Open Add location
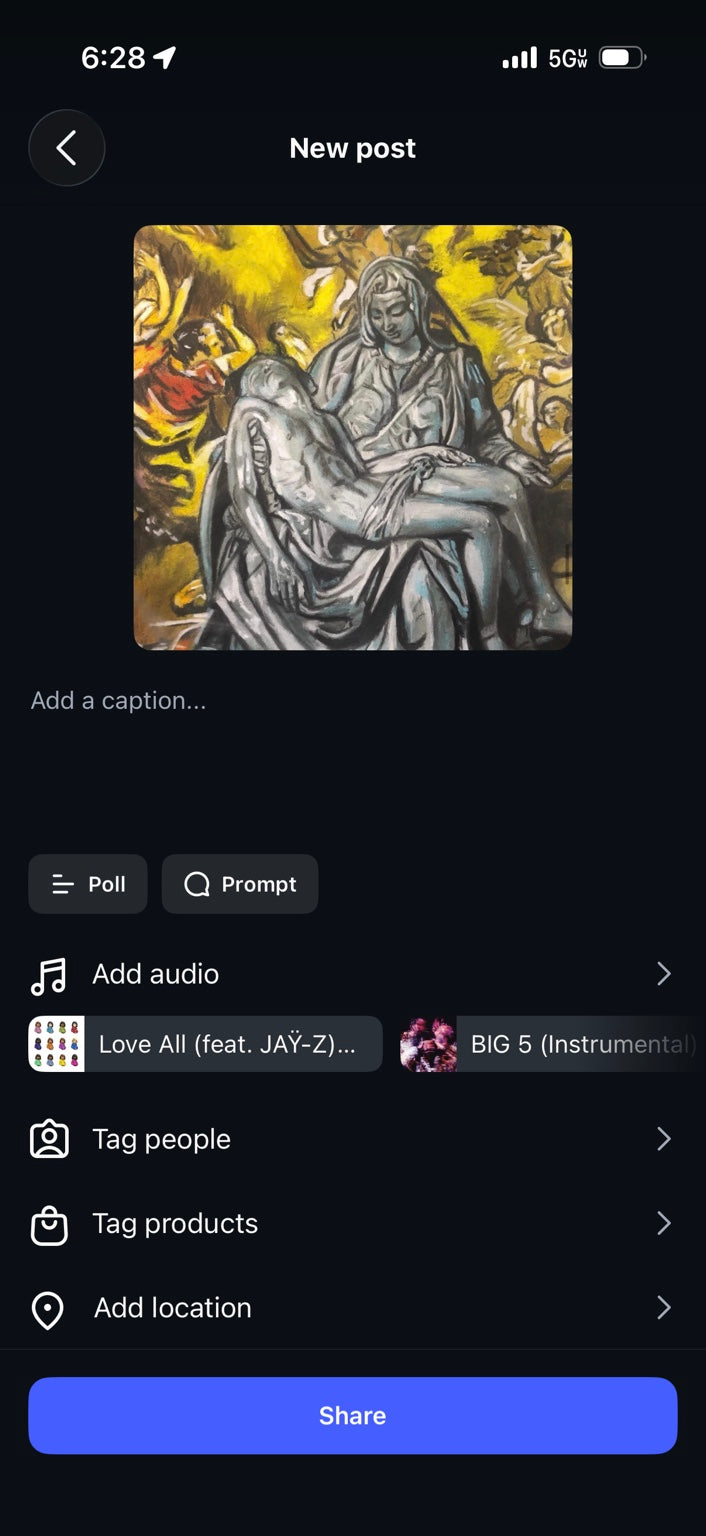 [x=353, y=1308]
